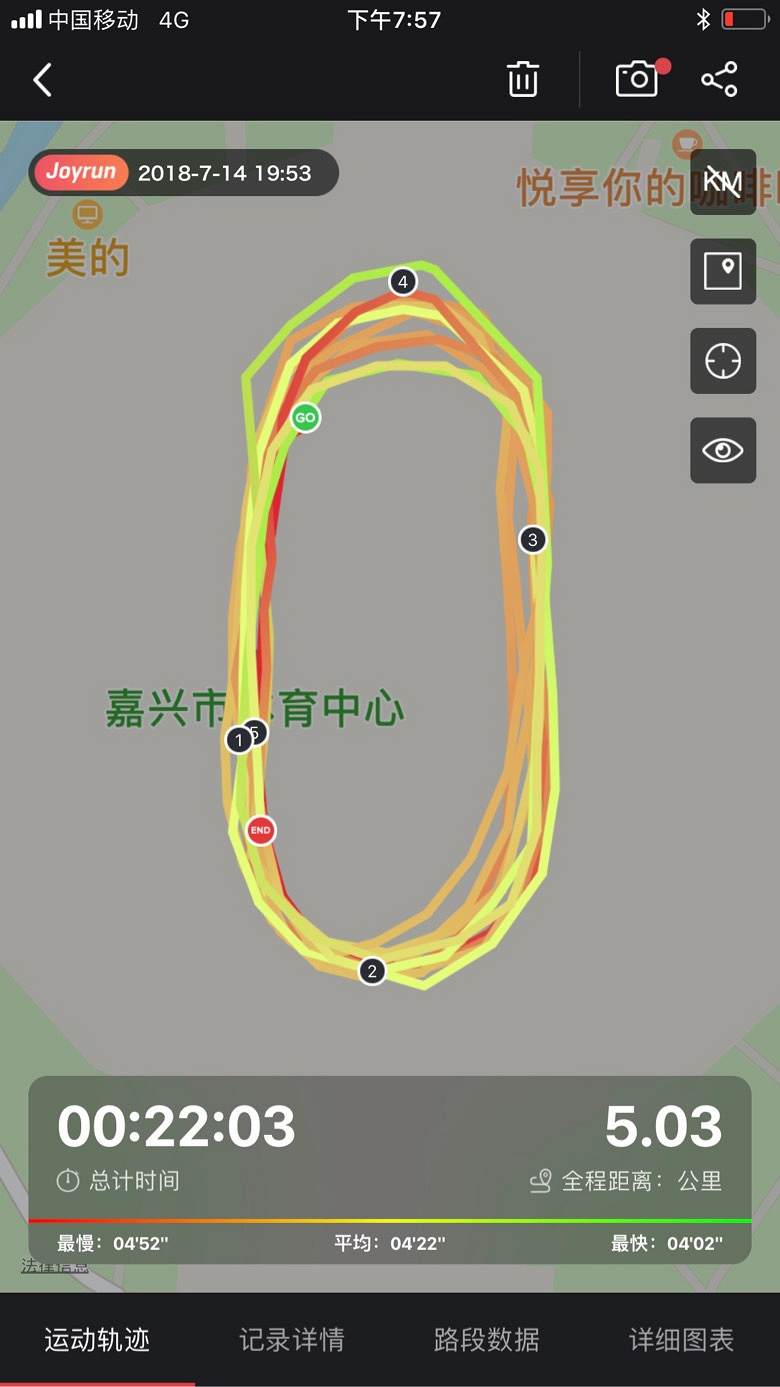Screen dimensions: 780x1387
Task: Open the 路段数据 tab
Action: click(487, 1339)
